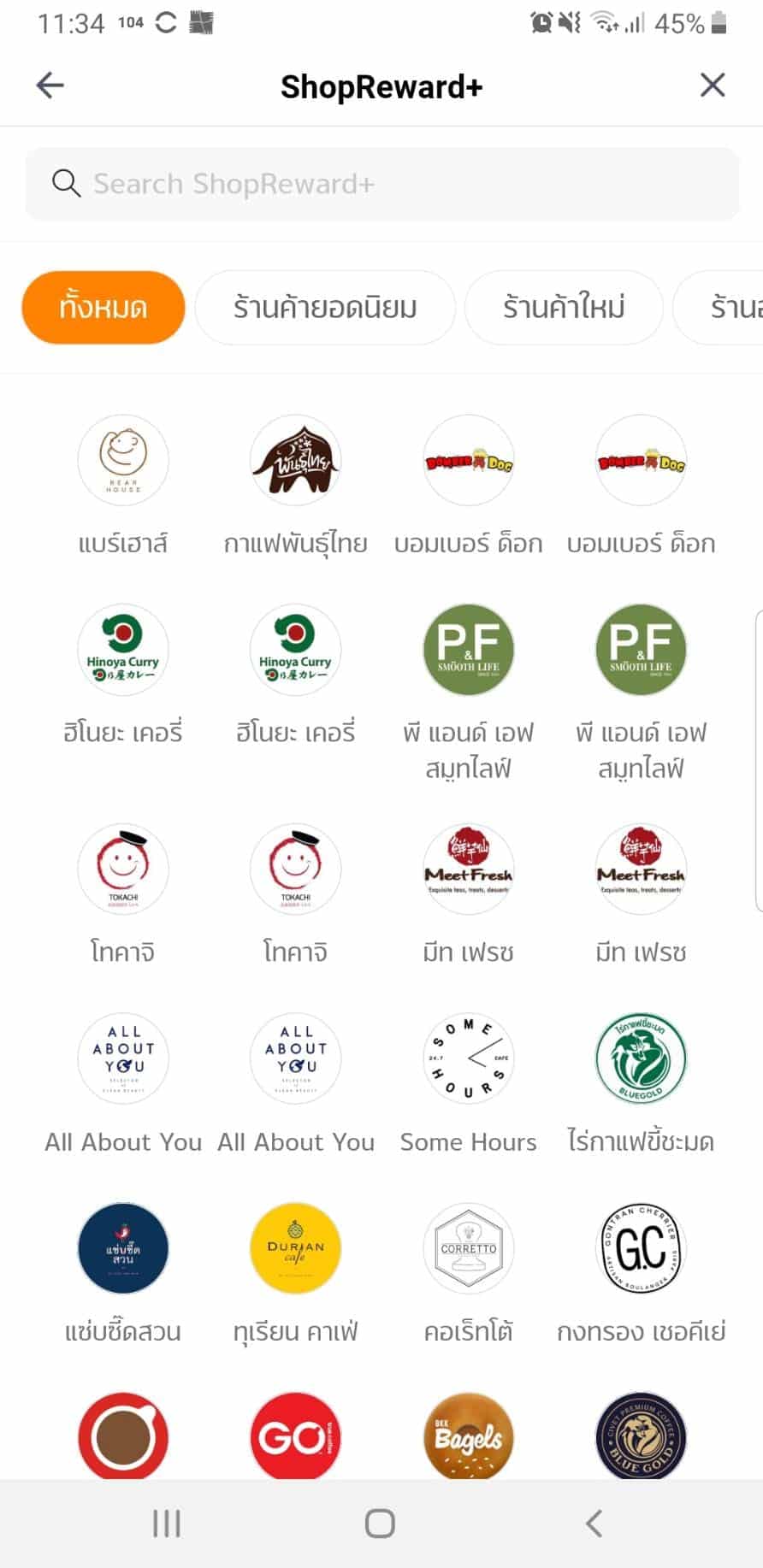This screenshot has height=1568, width=763.
Task: Close the ShopReward+ screen
Action: [x=712, y=85]
